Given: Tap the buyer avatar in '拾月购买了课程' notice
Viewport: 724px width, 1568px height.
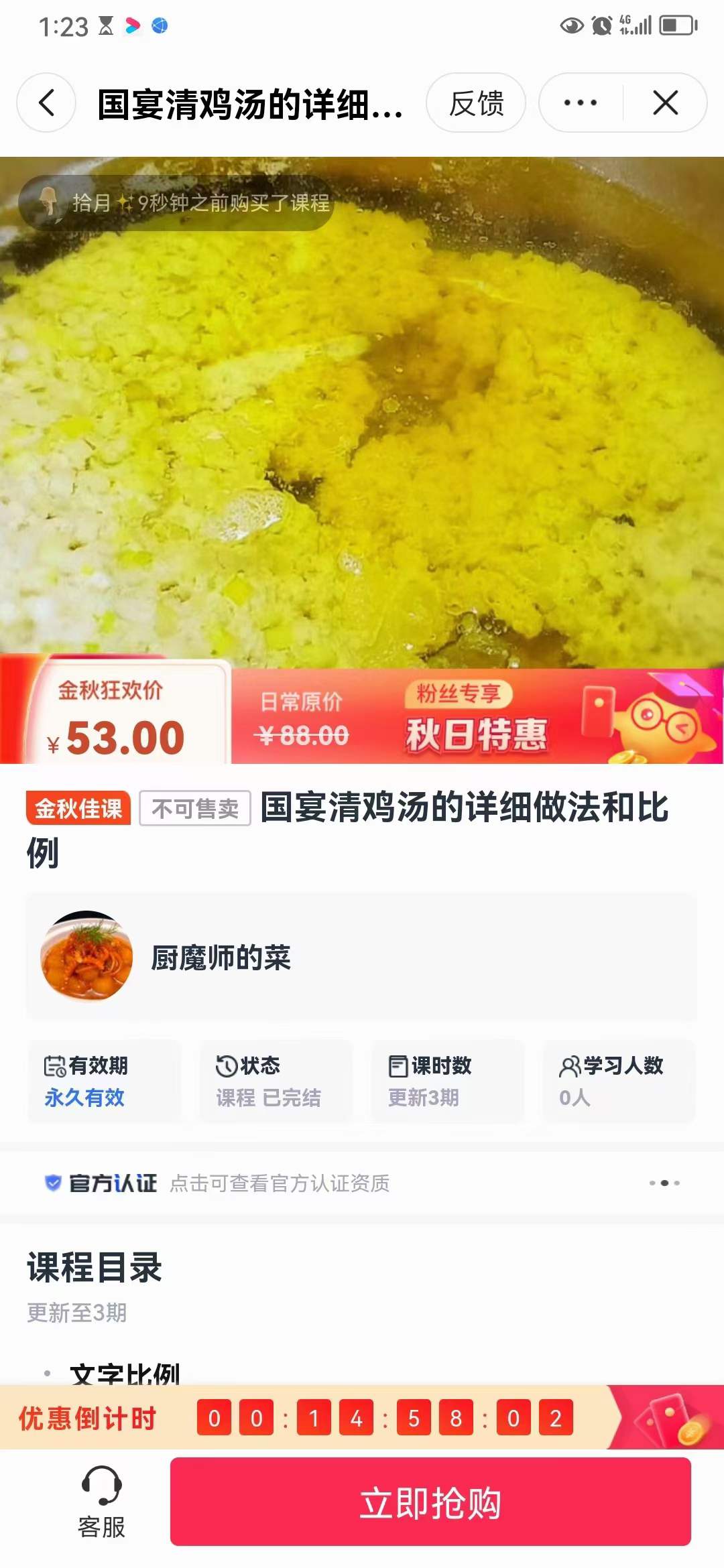Looking at the screenshot, I should point(47,204).
